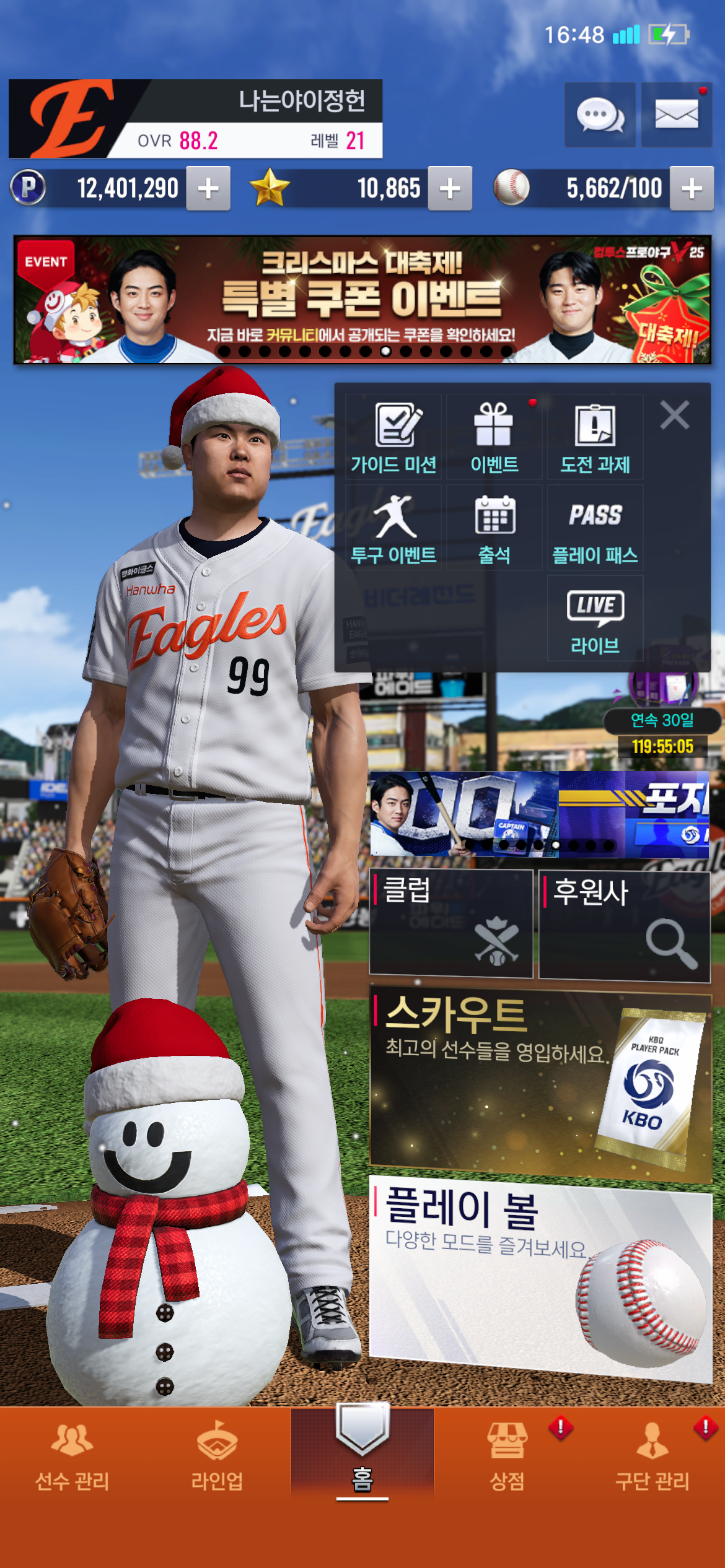Open 투구 이벤트

click(x=393, y=528)
